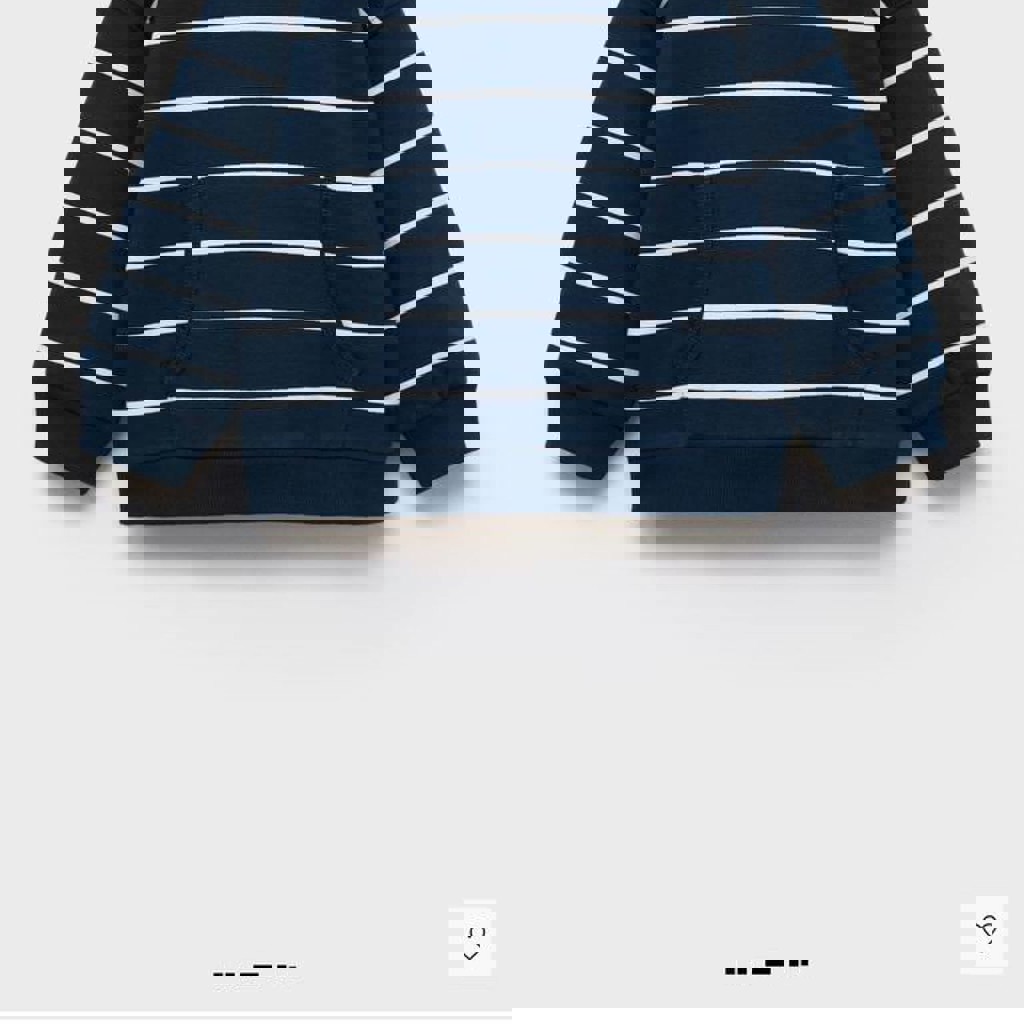Tap the bag icon on left sweatshirt tile

472,937
